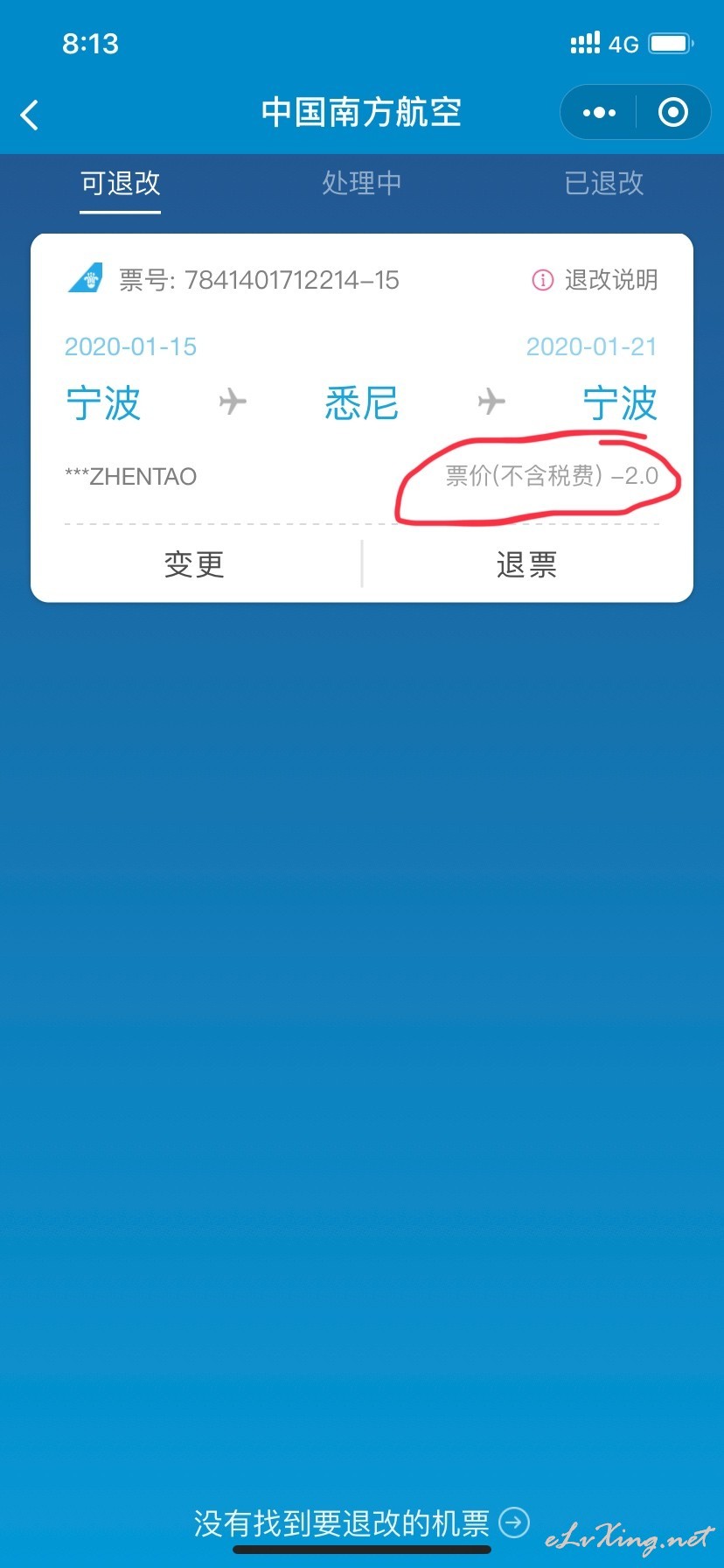724x1568 pixels.
Task: Open the mini program three-dot menu
Action: 599,112
